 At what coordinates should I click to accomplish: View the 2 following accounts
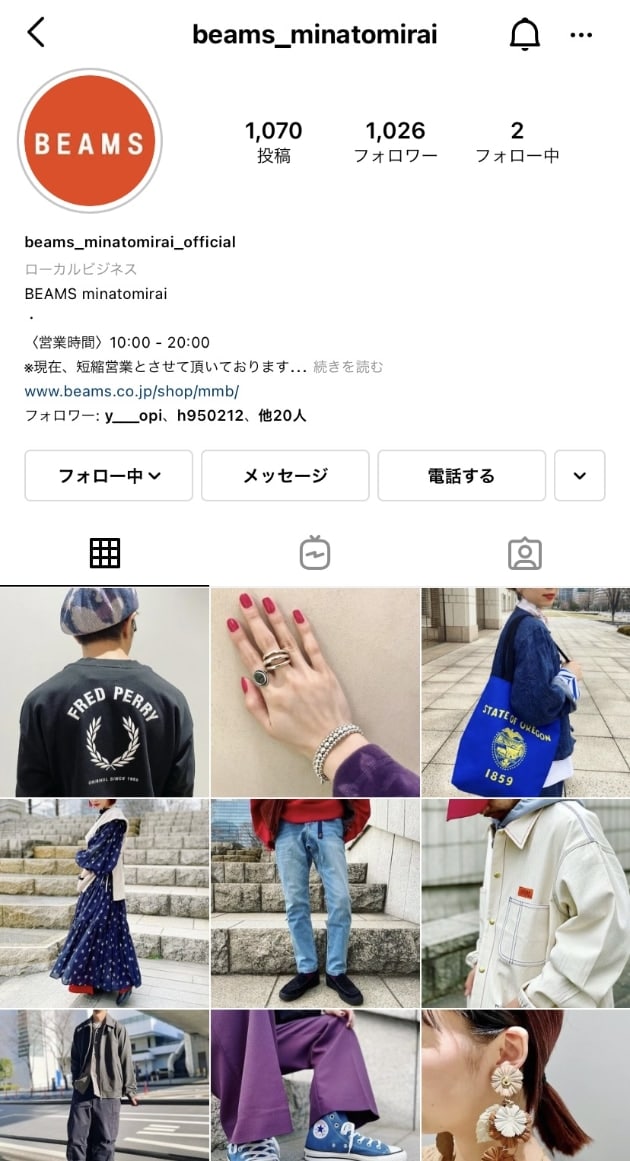tap(517, 142)
